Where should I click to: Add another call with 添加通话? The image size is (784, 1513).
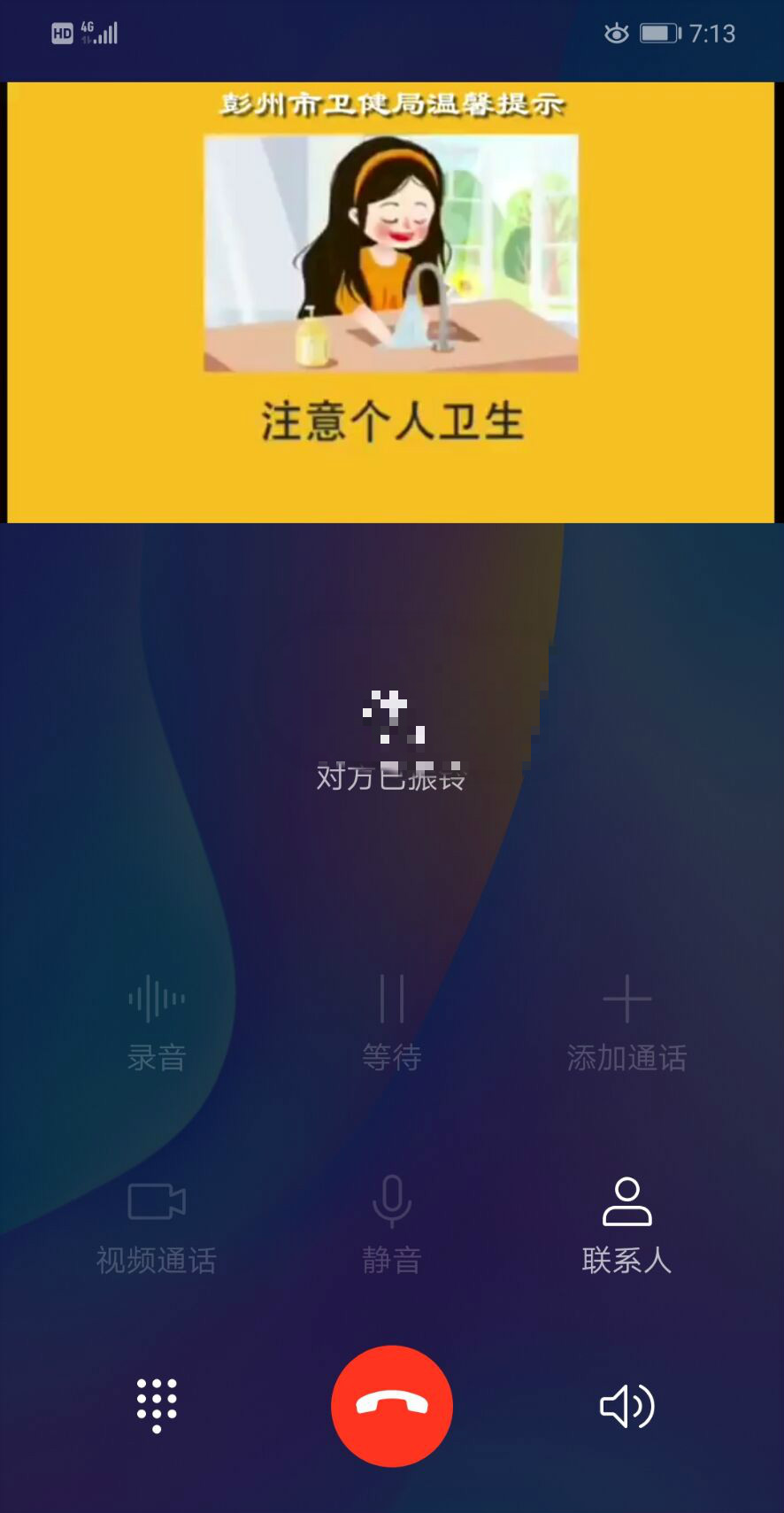coord(626,1023)
